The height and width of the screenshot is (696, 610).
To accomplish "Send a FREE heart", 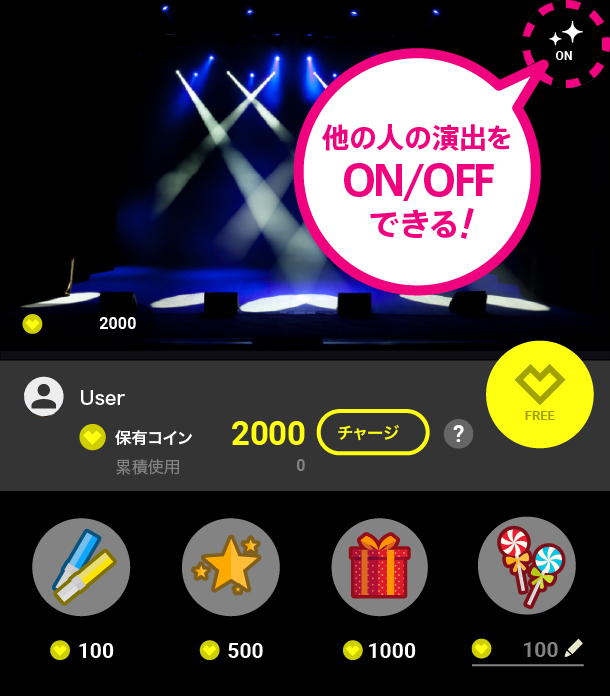I will tap(539, 394).
